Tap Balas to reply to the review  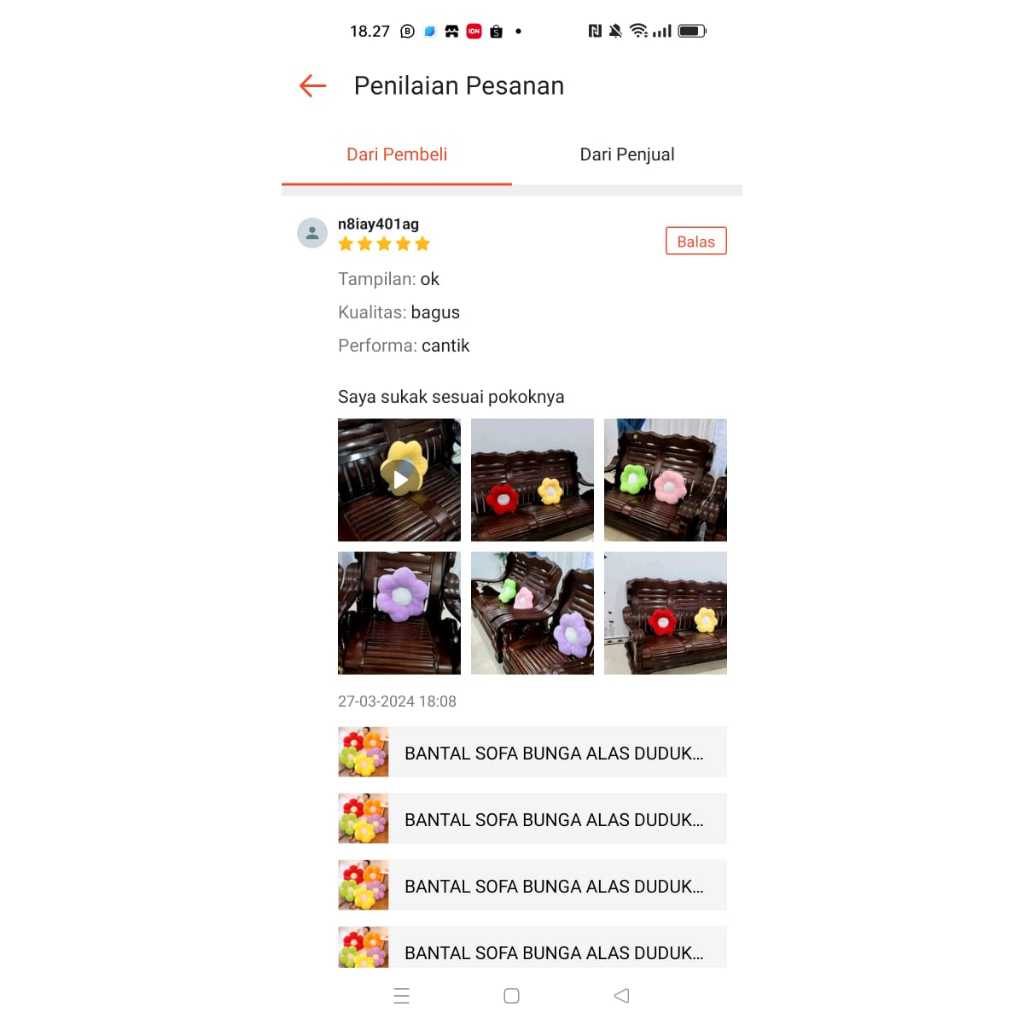(x=696, y=241)
